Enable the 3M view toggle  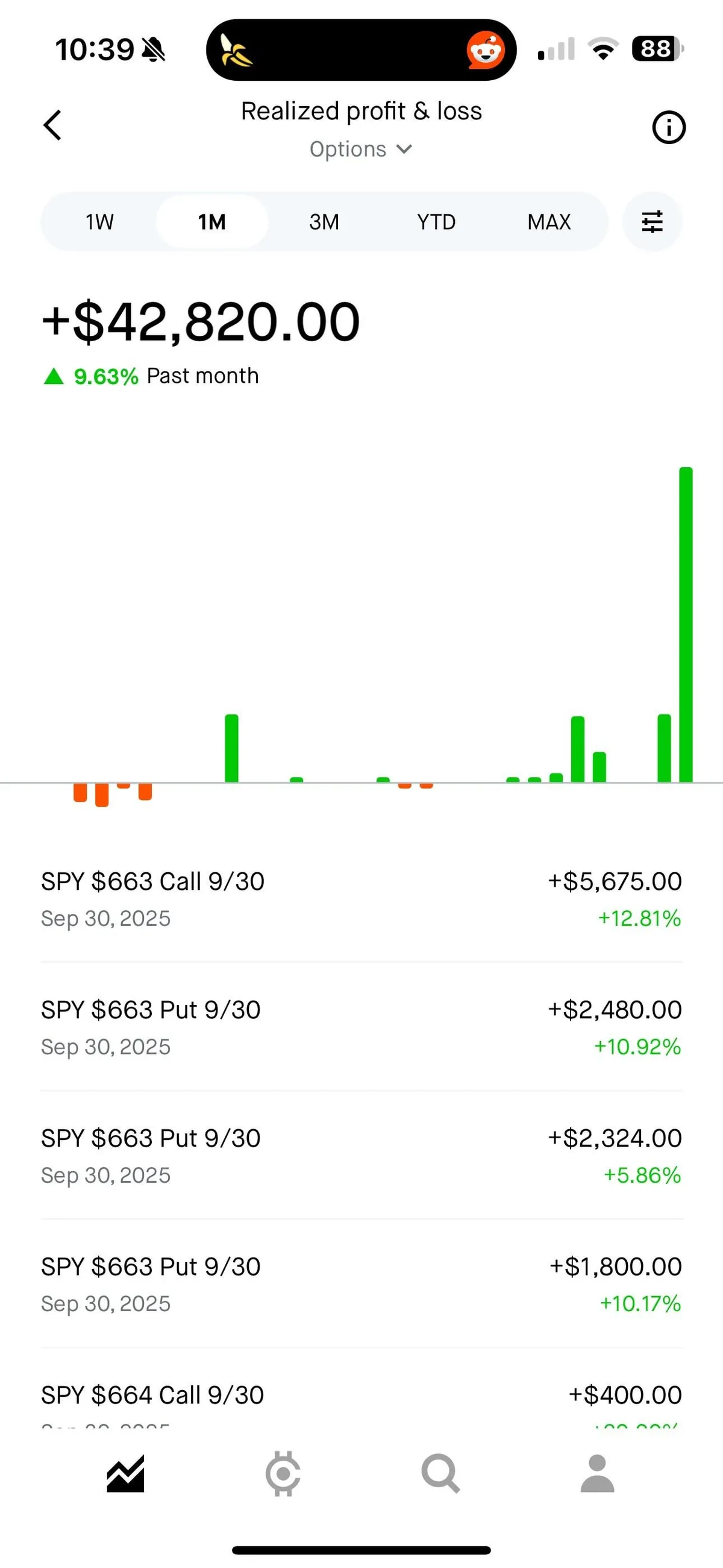tap(323, 222)
